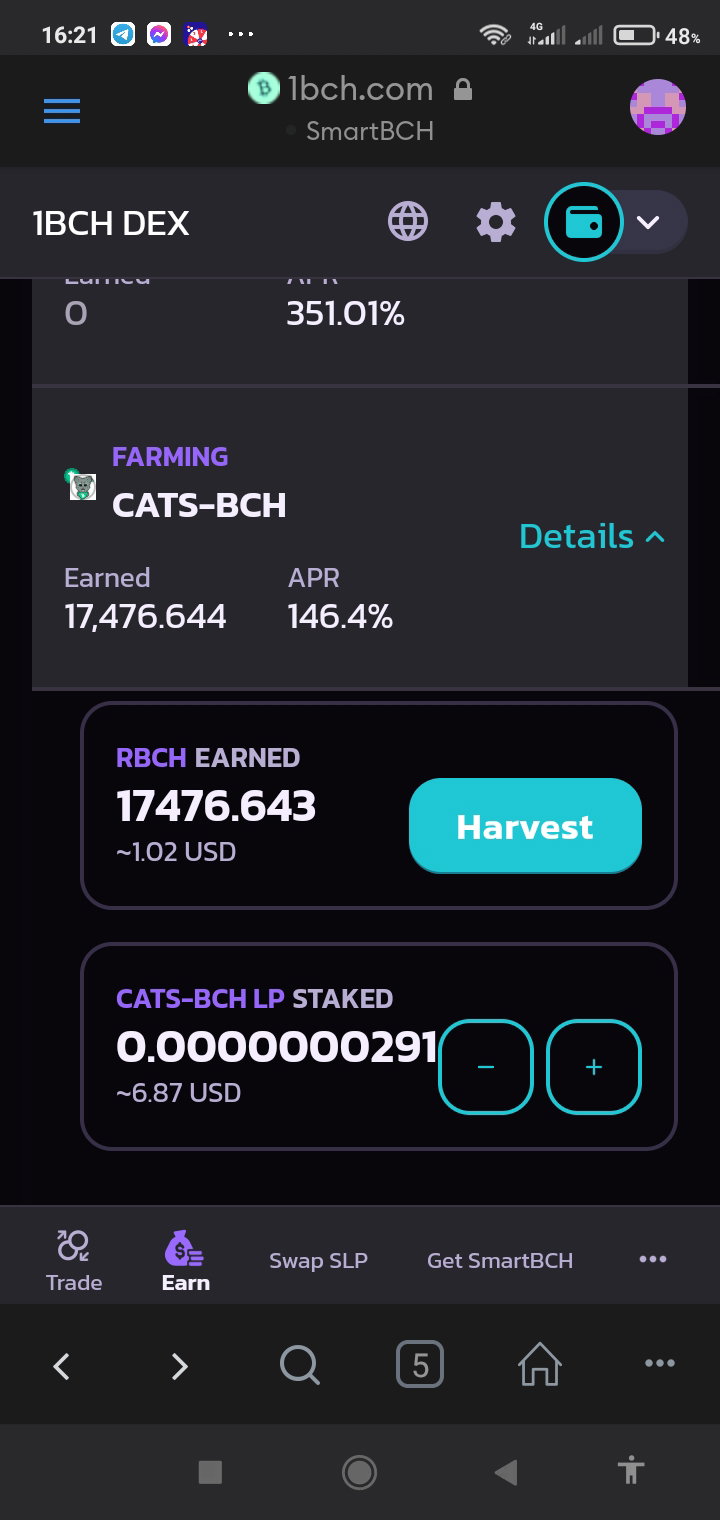Go back in the browser

point(61,1365)
